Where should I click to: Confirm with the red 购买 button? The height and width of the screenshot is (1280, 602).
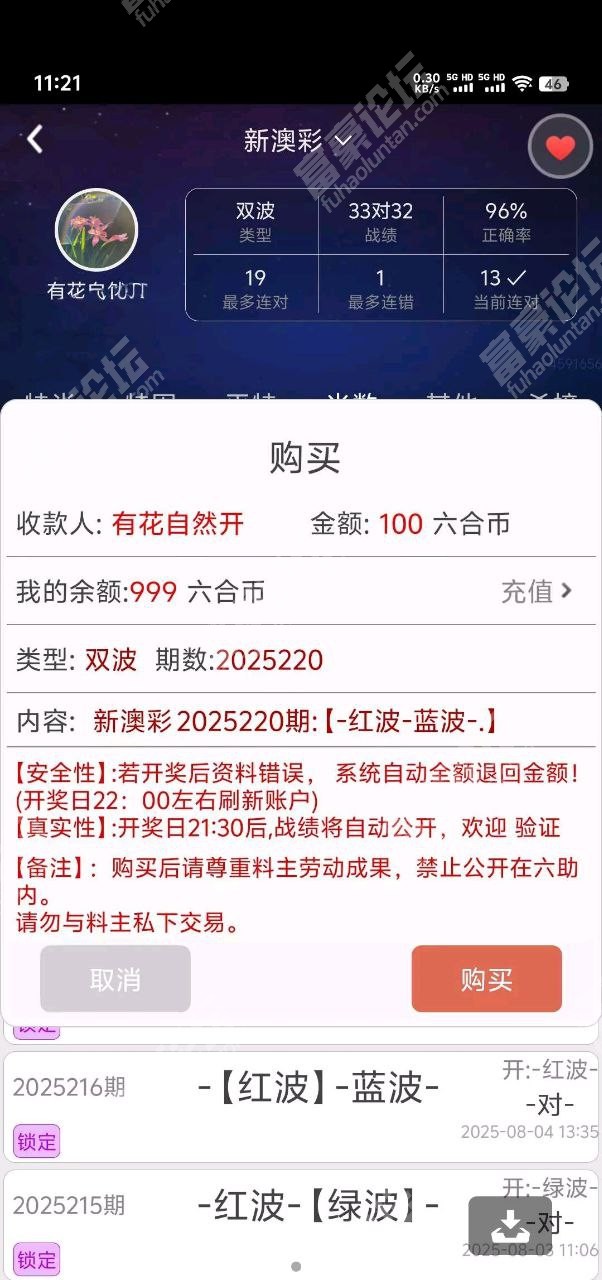[487, 979]
